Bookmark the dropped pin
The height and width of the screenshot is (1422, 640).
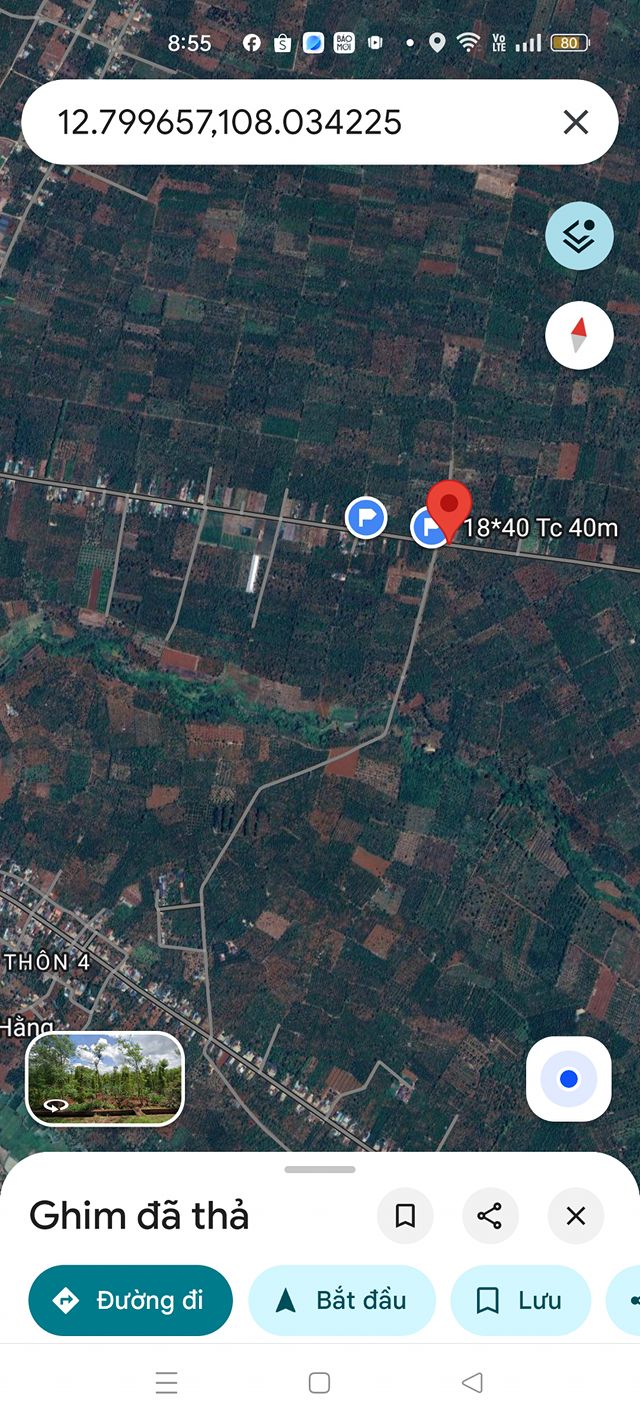(x=405, y=1216)
